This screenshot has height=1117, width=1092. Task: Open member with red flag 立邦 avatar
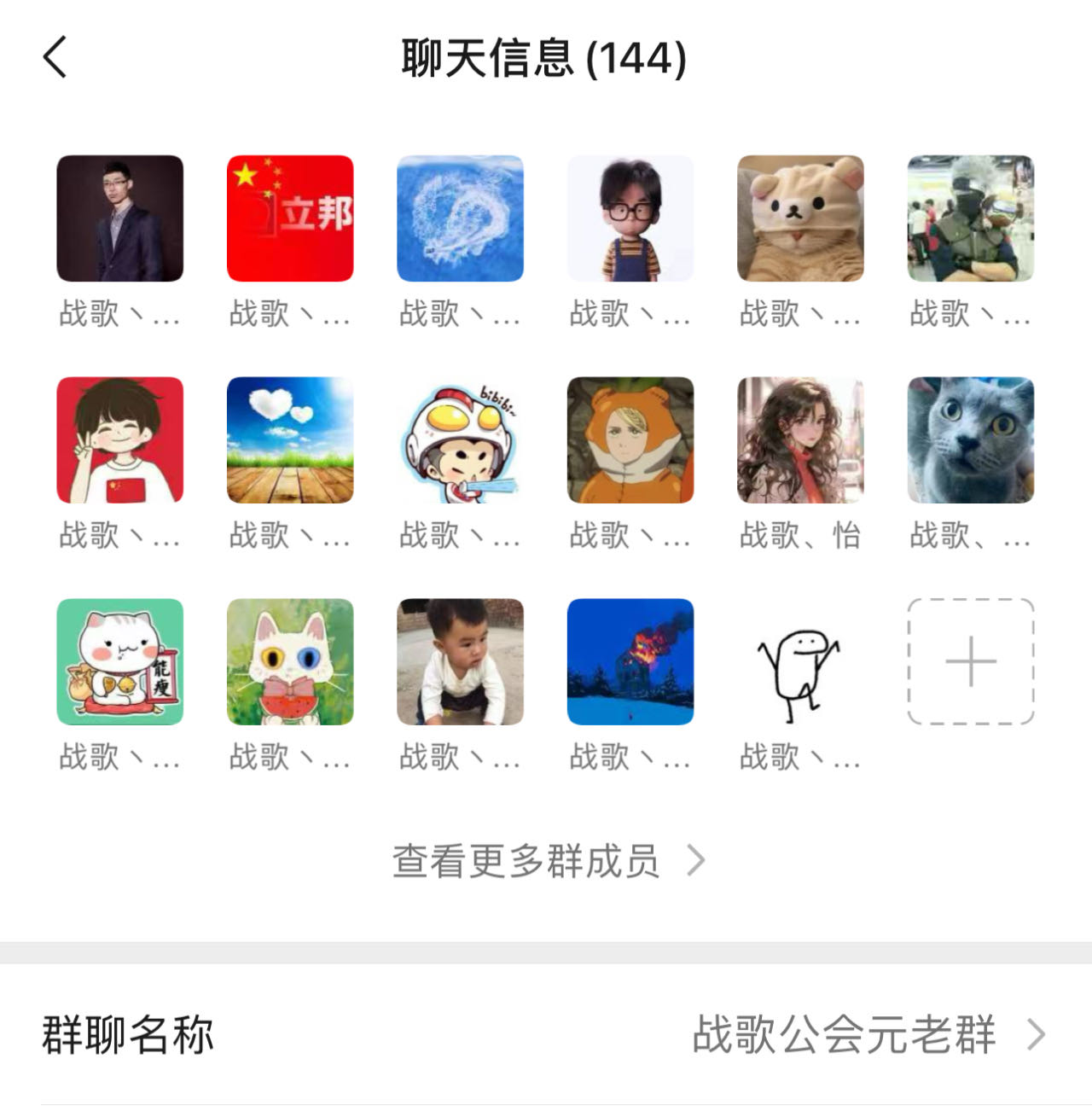[290, 218]
